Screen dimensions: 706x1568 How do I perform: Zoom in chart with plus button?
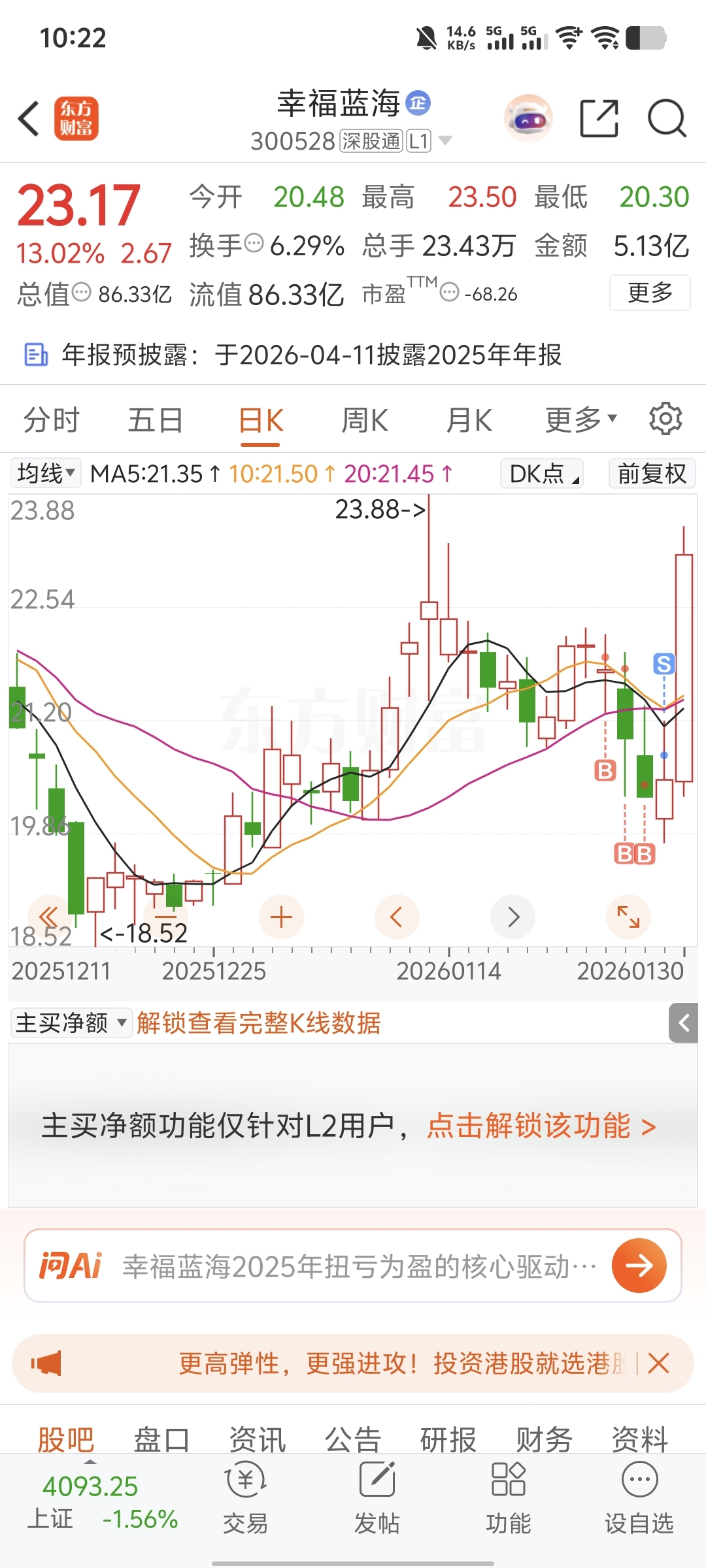point(281,917)
